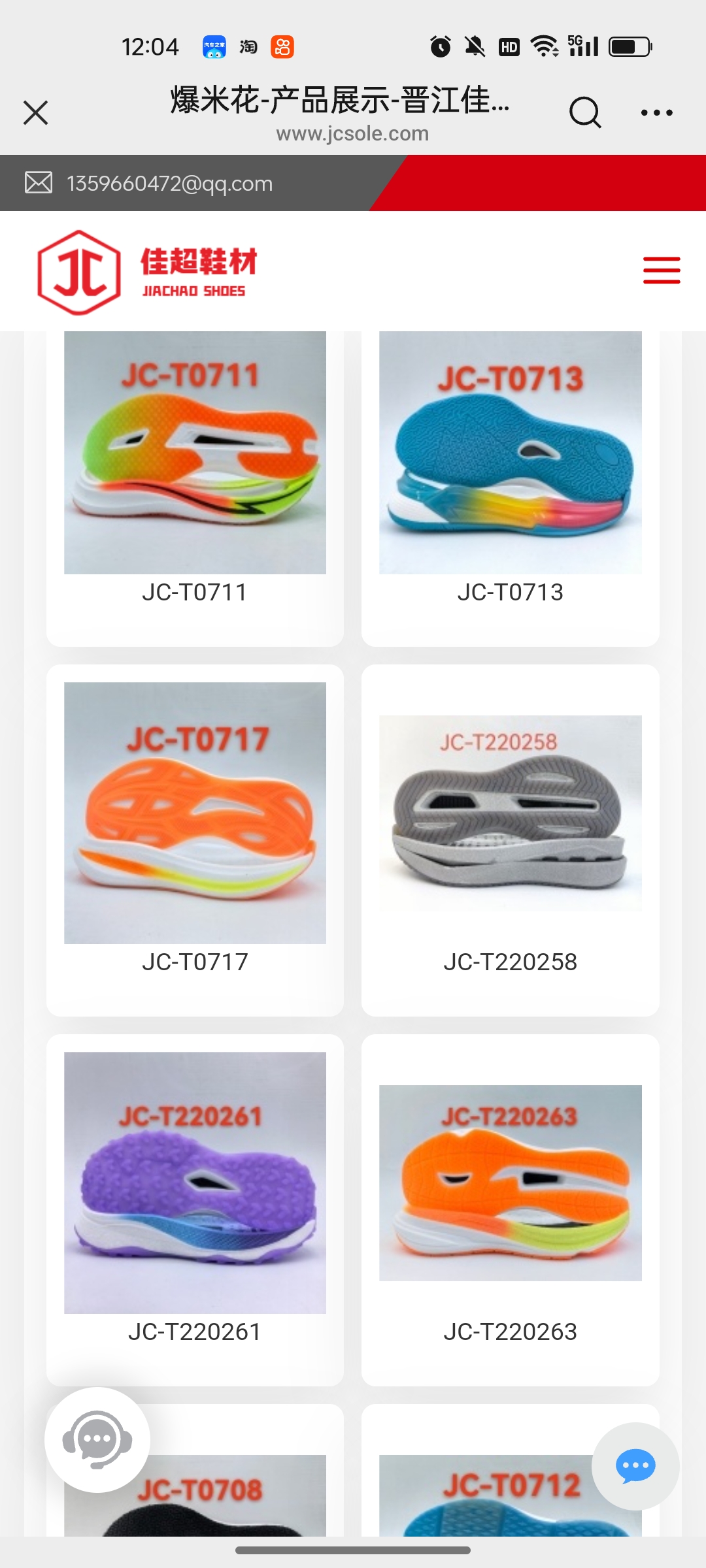
Task: Tap the Jiachao Shoes logo to go home
Action: 147,272
